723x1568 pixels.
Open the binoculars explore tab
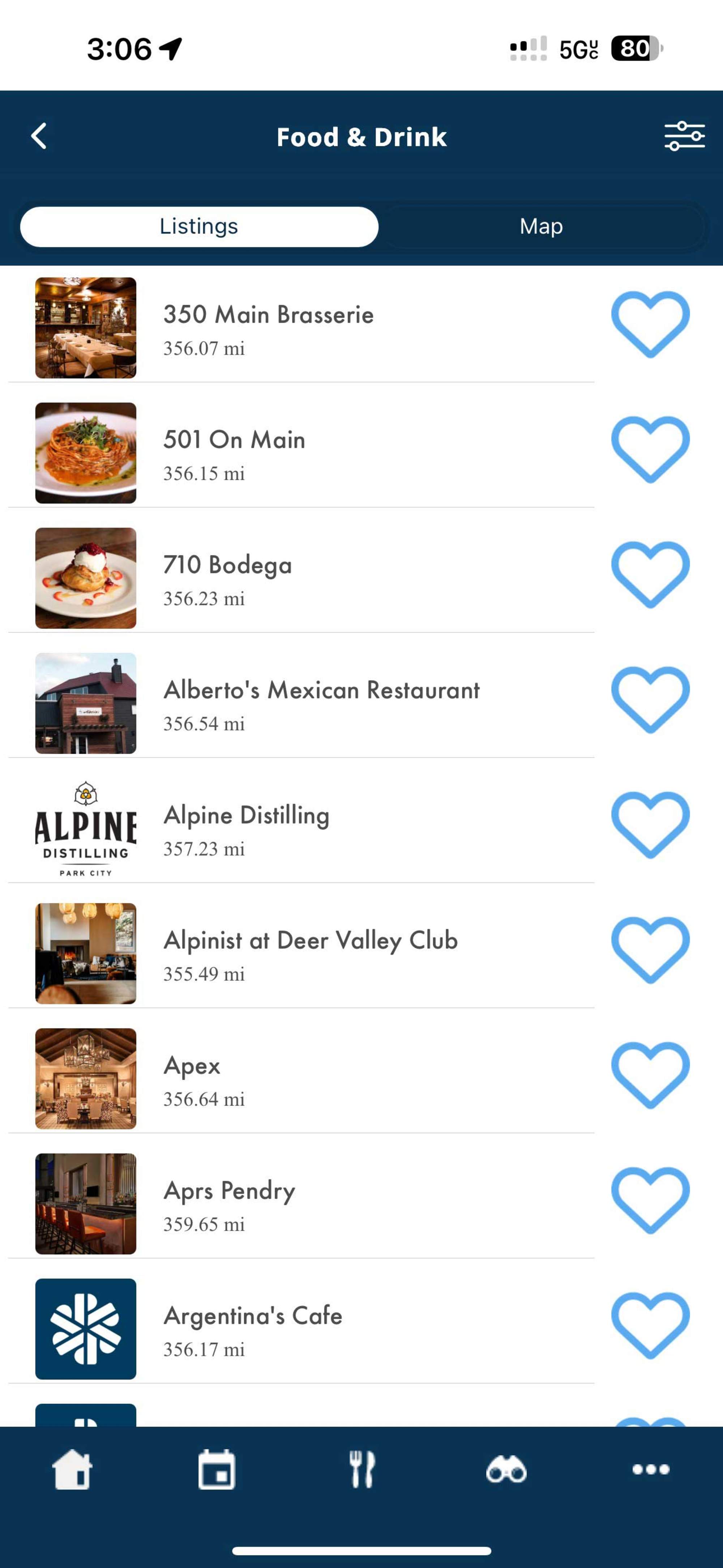coord(506,1469)
